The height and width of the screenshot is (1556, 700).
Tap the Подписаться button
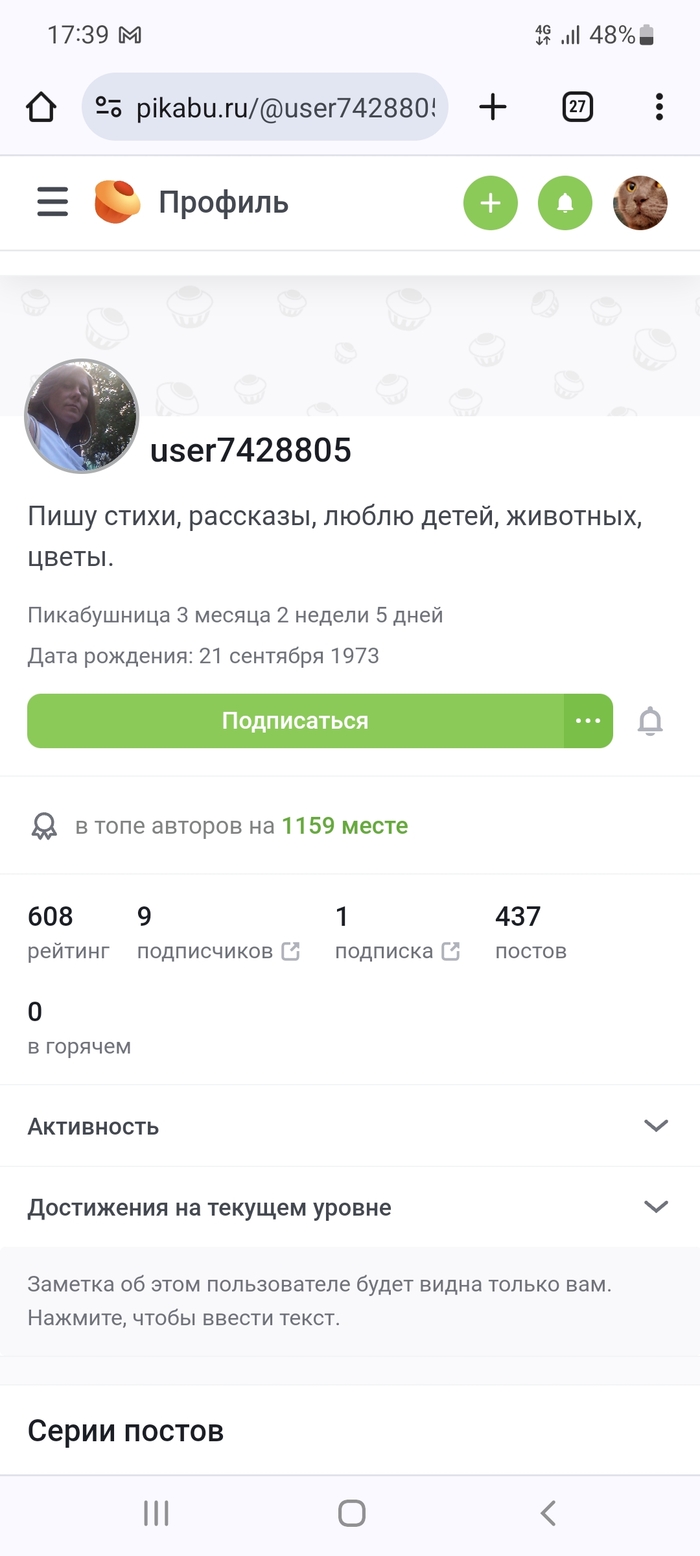point(295,721)
